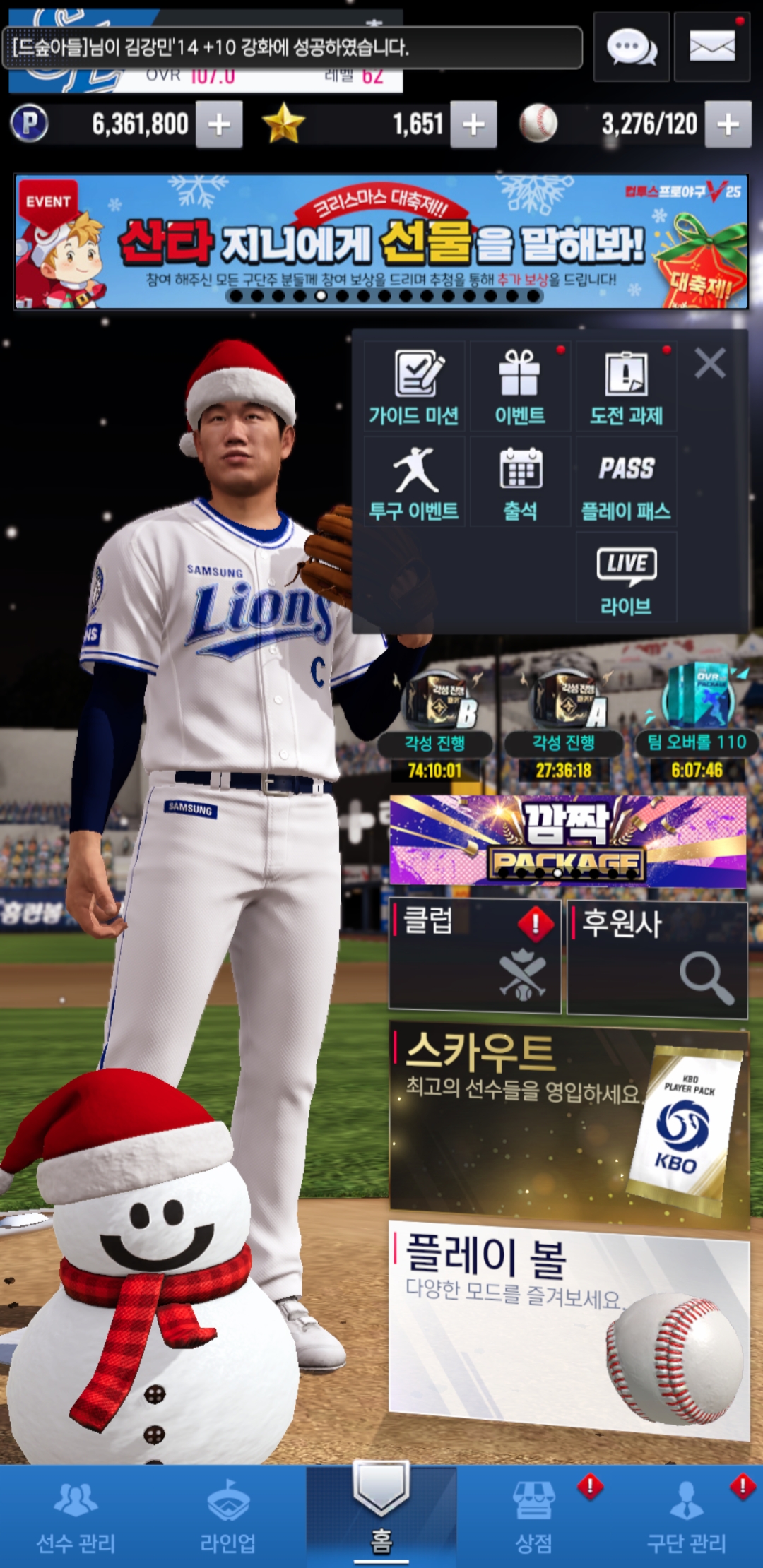Open 플레이 볼 game modes
Screen dimensions: 763x1568
[569, 1328]
